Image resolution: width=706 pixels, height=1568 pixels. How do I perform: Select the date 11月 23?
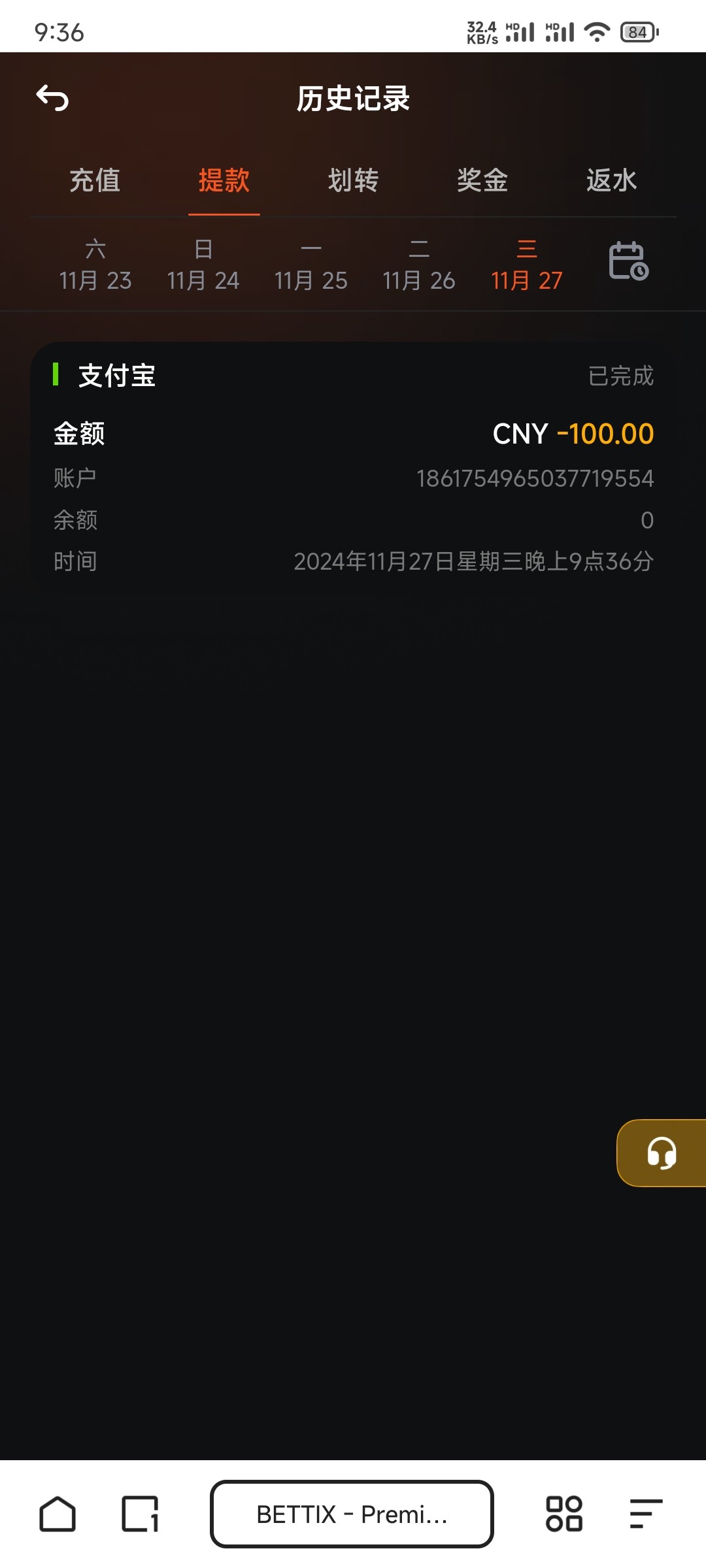point(95,265)
